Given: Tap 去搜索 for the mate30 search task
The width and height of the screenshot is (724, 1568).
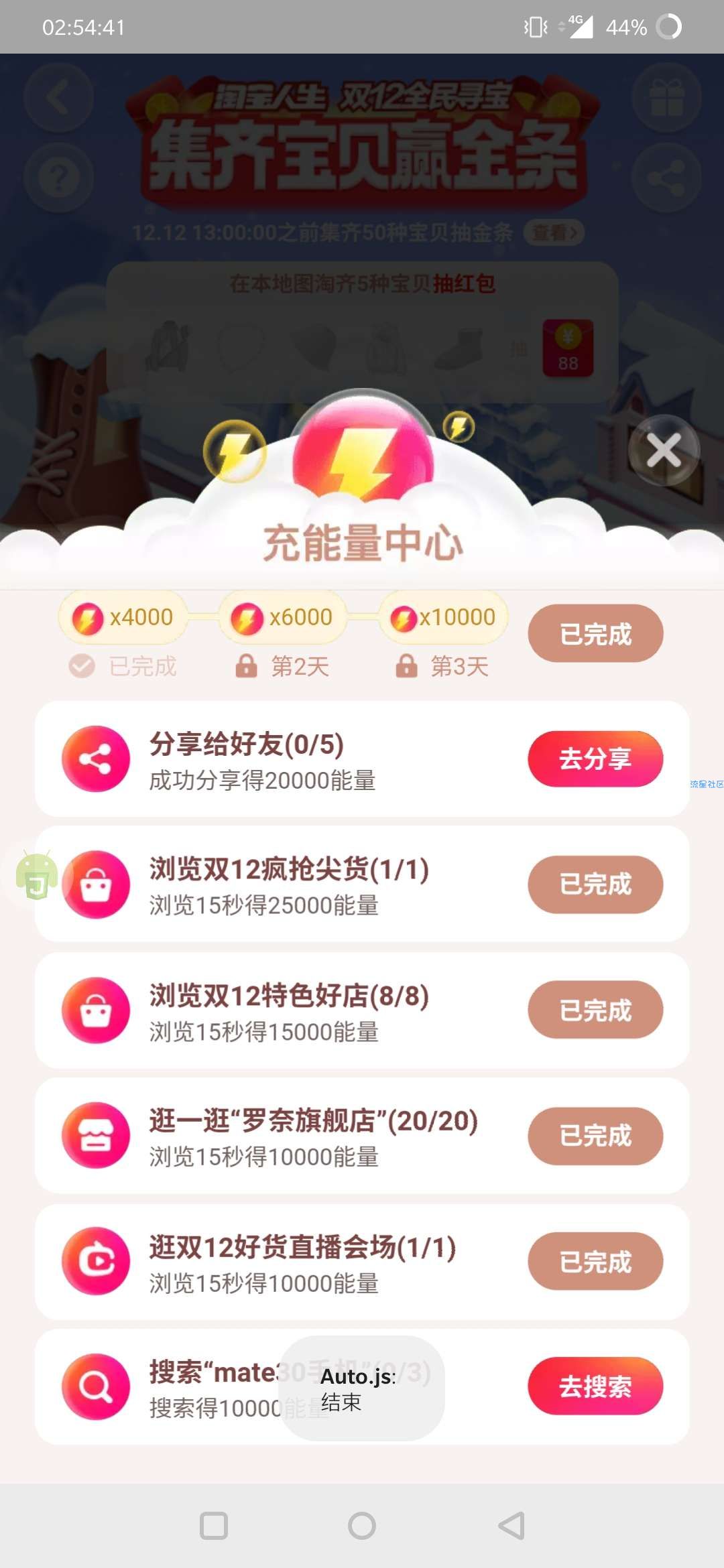Looking at the screenshot, I should [595, 1386].
